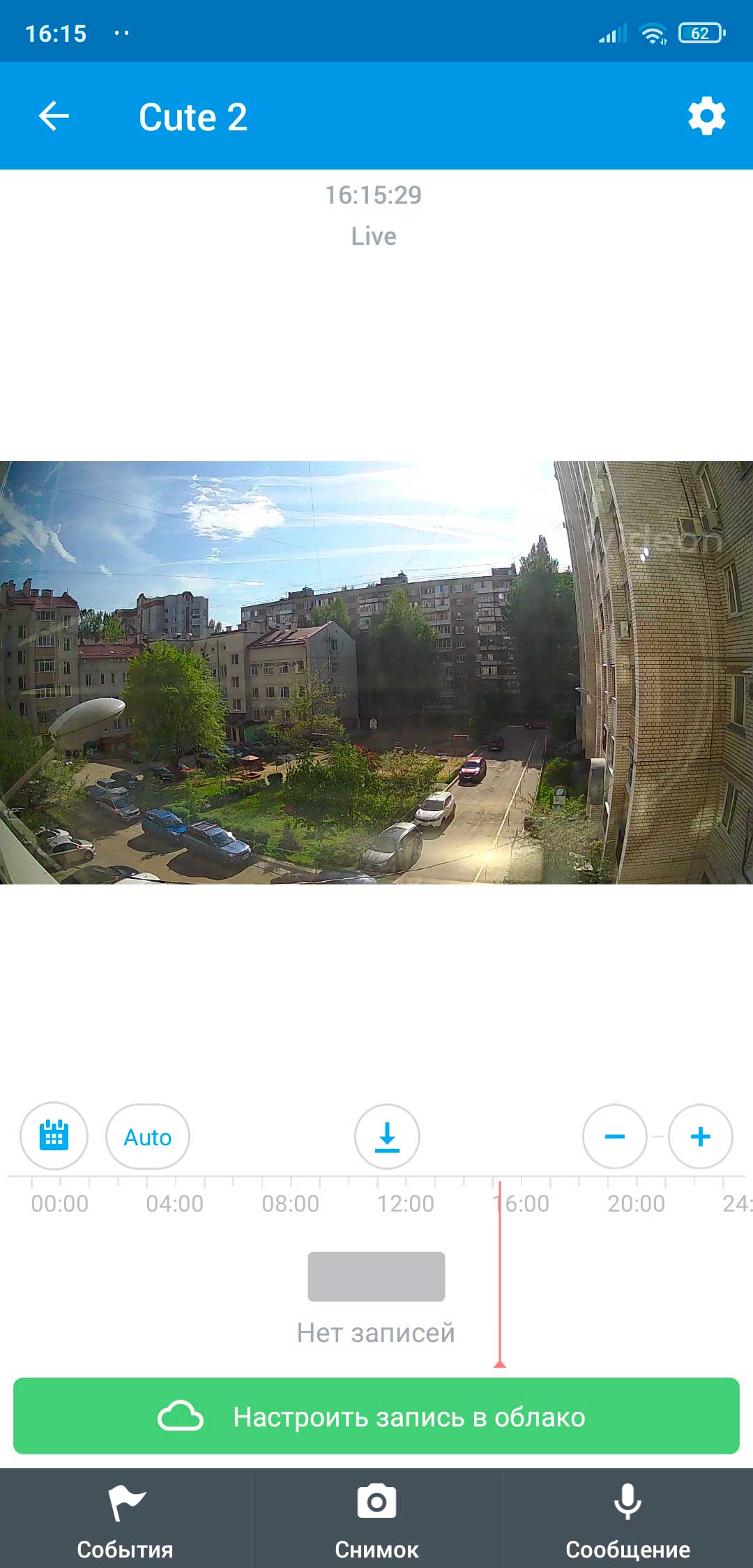
Task: Zoom in the timeline with plus
Action: 700,1136
